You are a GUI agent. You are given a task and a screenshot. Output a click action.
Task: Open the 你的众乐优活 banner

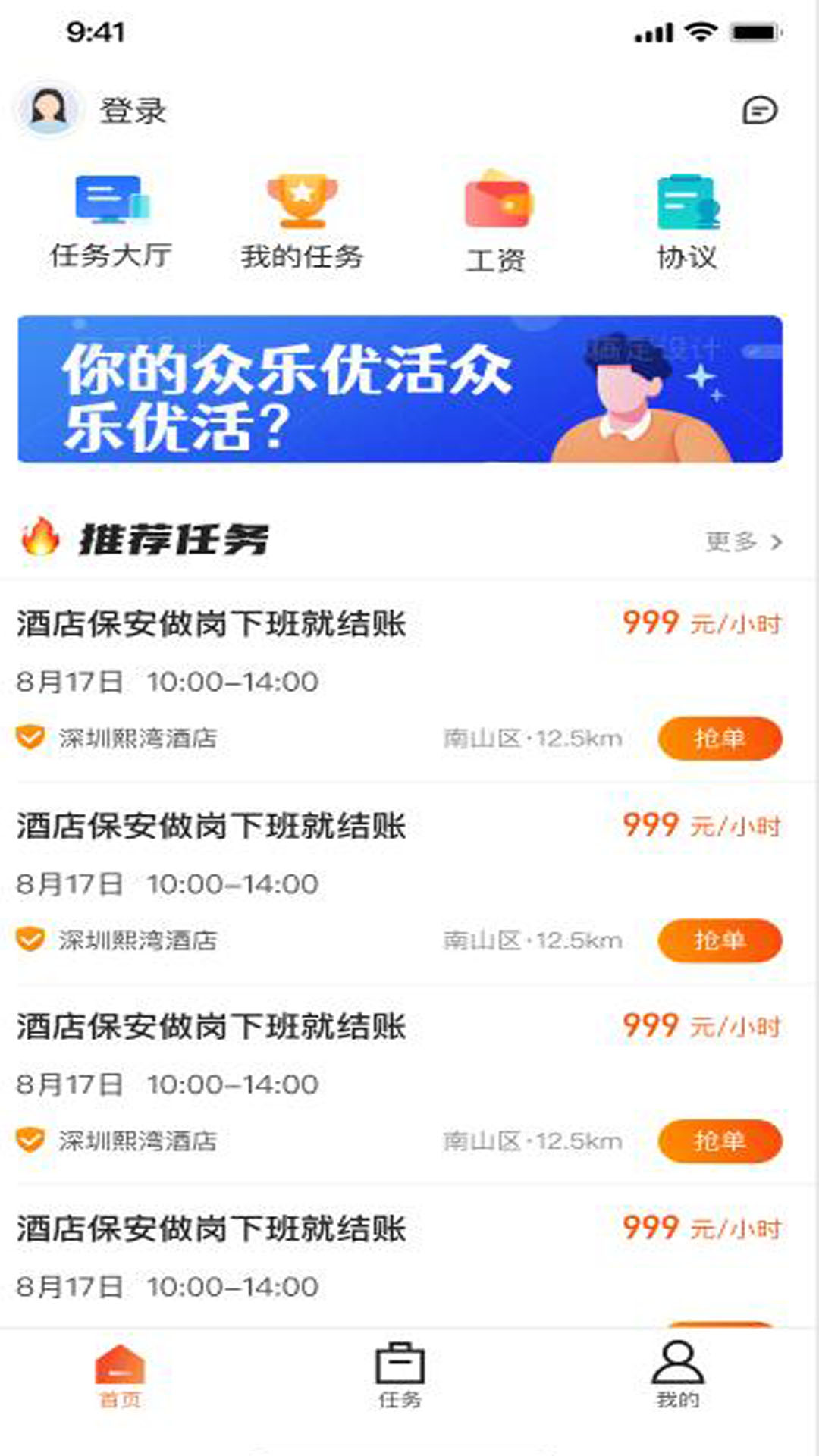pos(400,389)
